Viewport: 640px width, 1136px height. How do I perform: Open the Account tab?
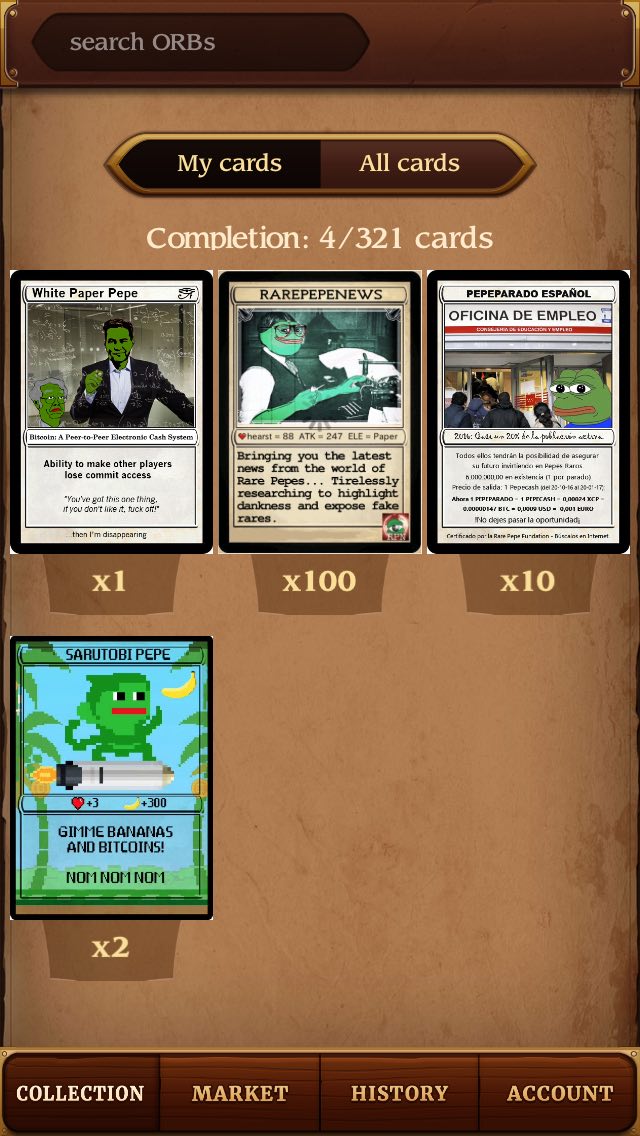pyautogui.click(x=559, y=1093)
